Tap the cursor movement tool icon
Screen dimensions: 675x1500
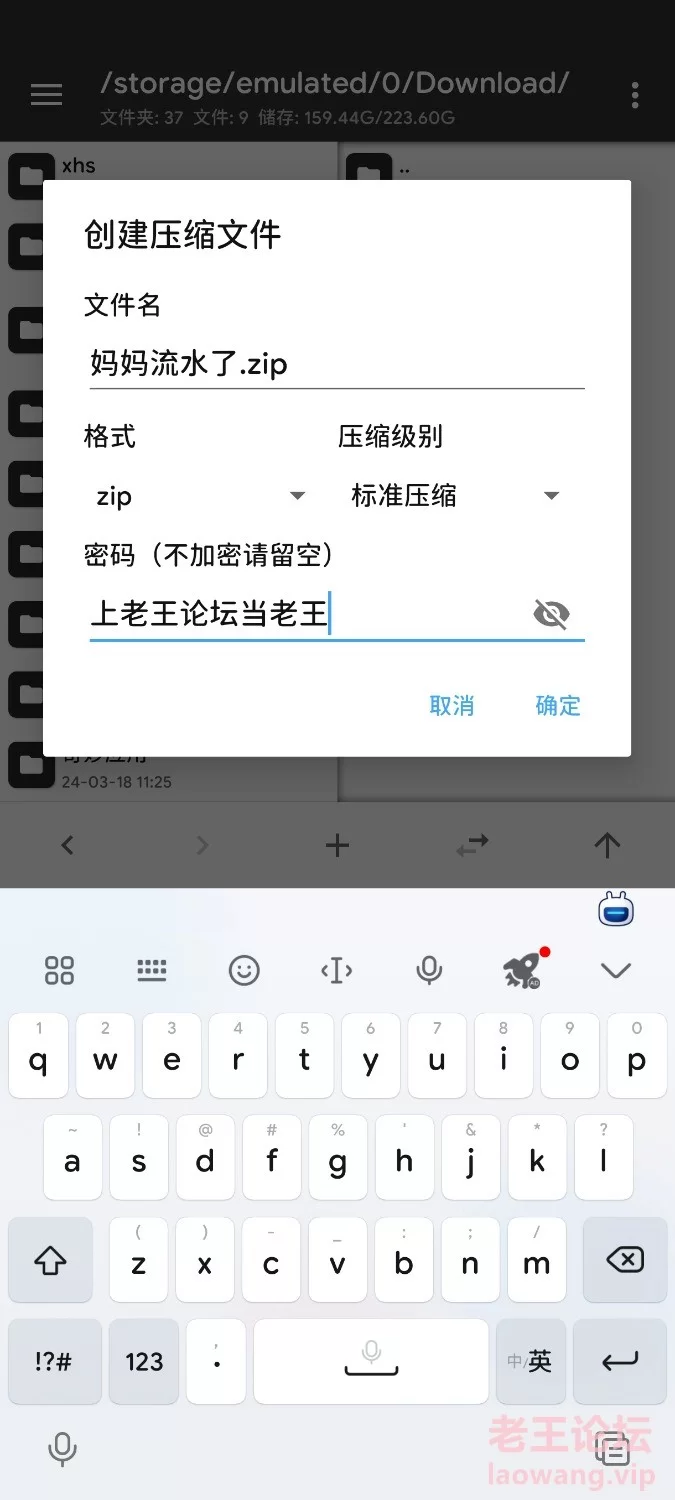click(x=337, y=969)
